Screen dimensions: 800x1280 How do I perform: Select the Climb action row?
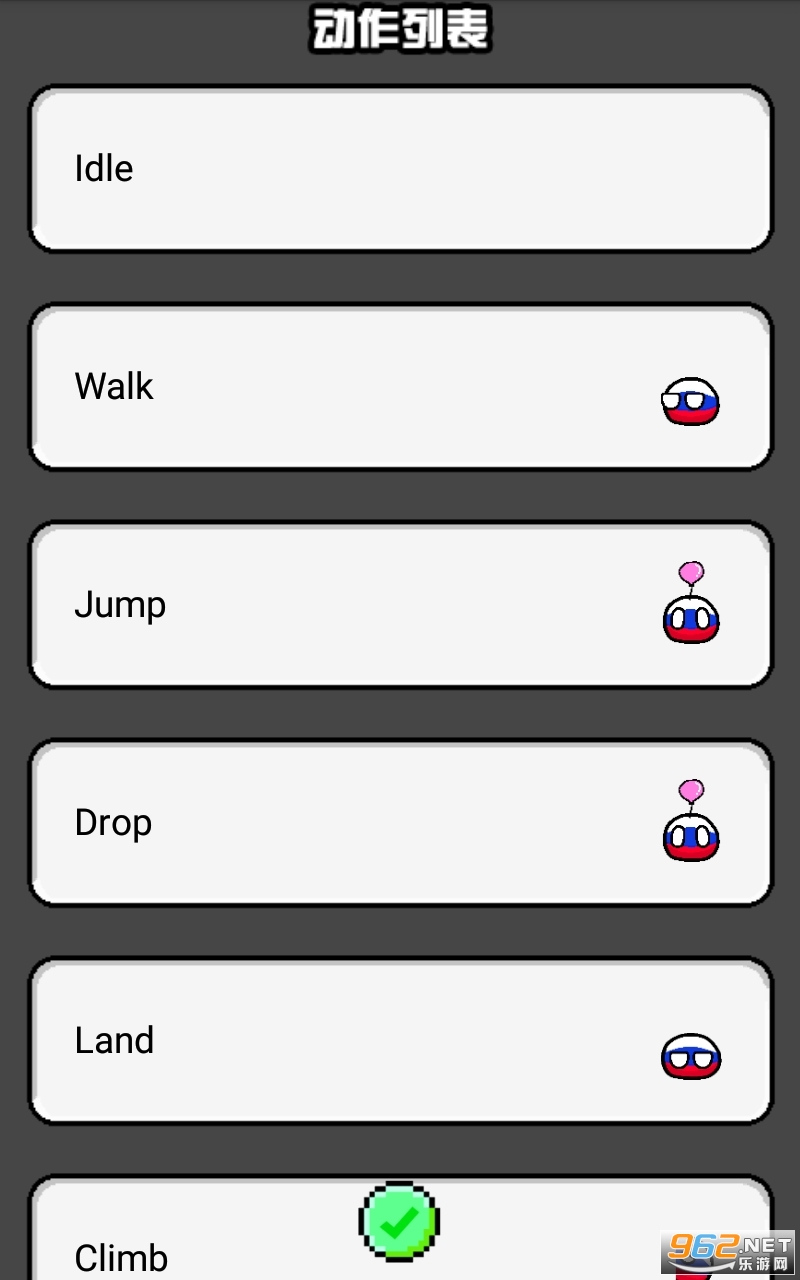pyautogui.click(x=400, y=1228)
